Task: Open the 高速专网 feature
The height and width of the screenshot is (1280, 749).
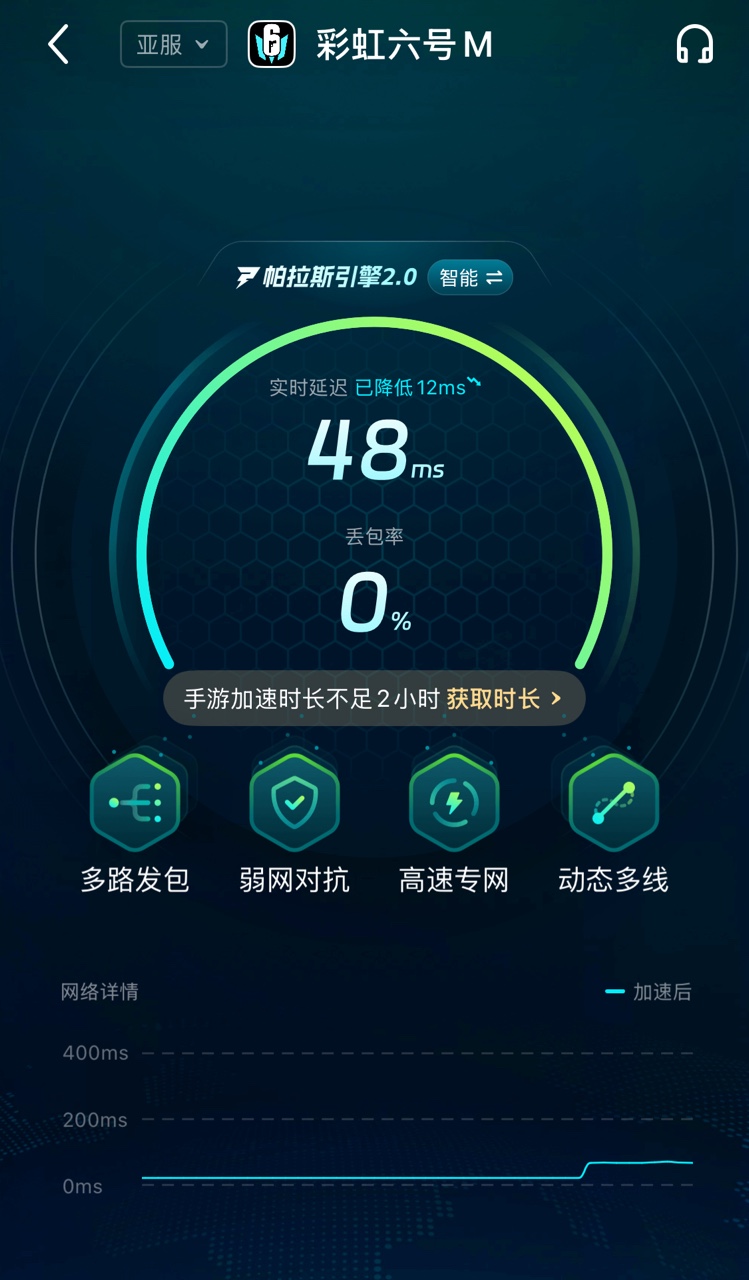Action: [454, 802]
